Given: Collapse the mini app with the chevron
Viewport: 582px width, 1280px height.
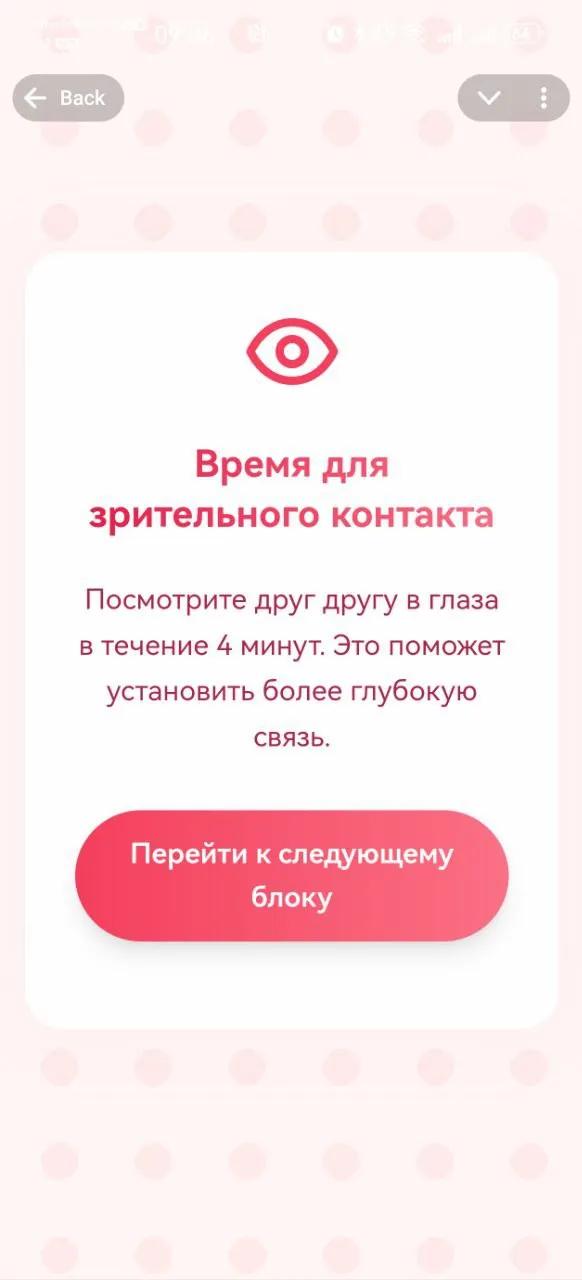Looking at the screenshot, I should point(489,98).
